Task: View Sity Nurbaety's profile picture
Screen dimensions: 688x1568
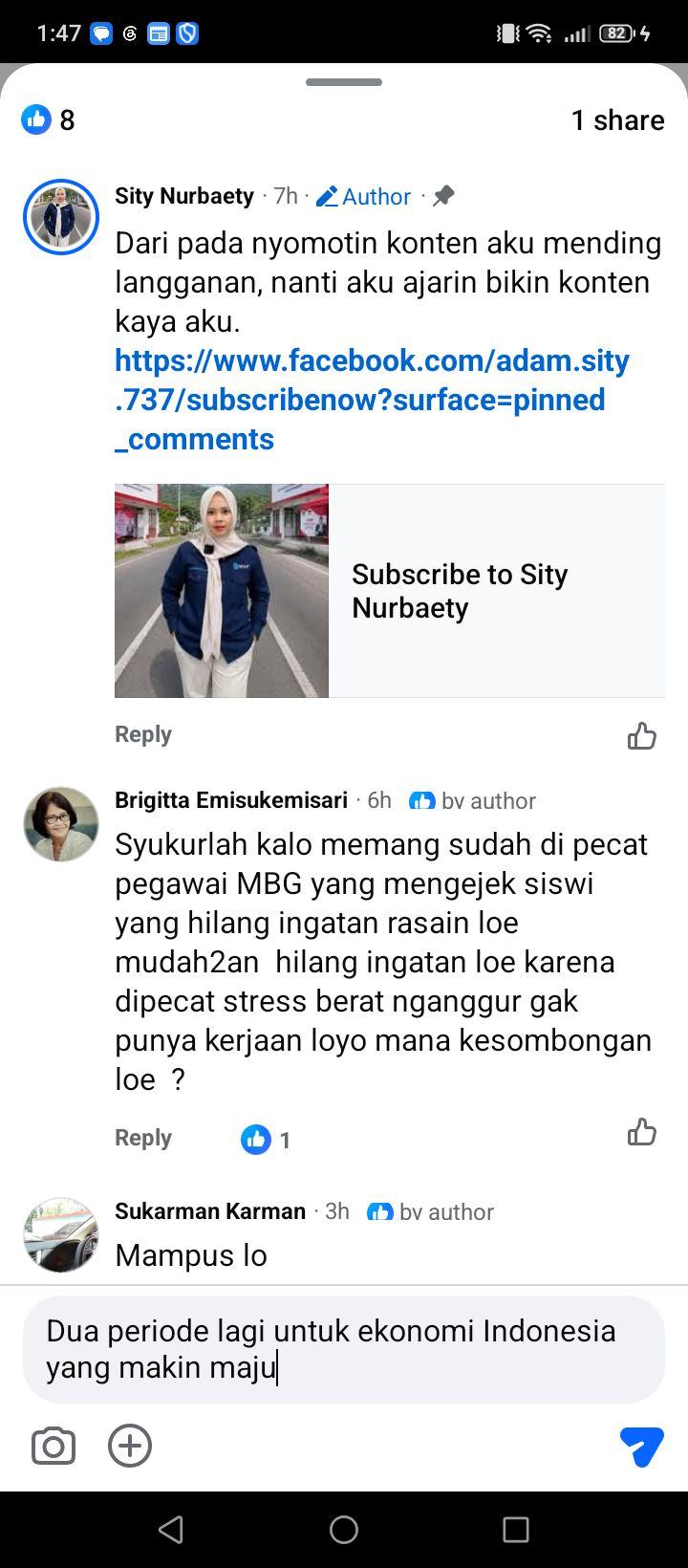Action: [61, 217]
